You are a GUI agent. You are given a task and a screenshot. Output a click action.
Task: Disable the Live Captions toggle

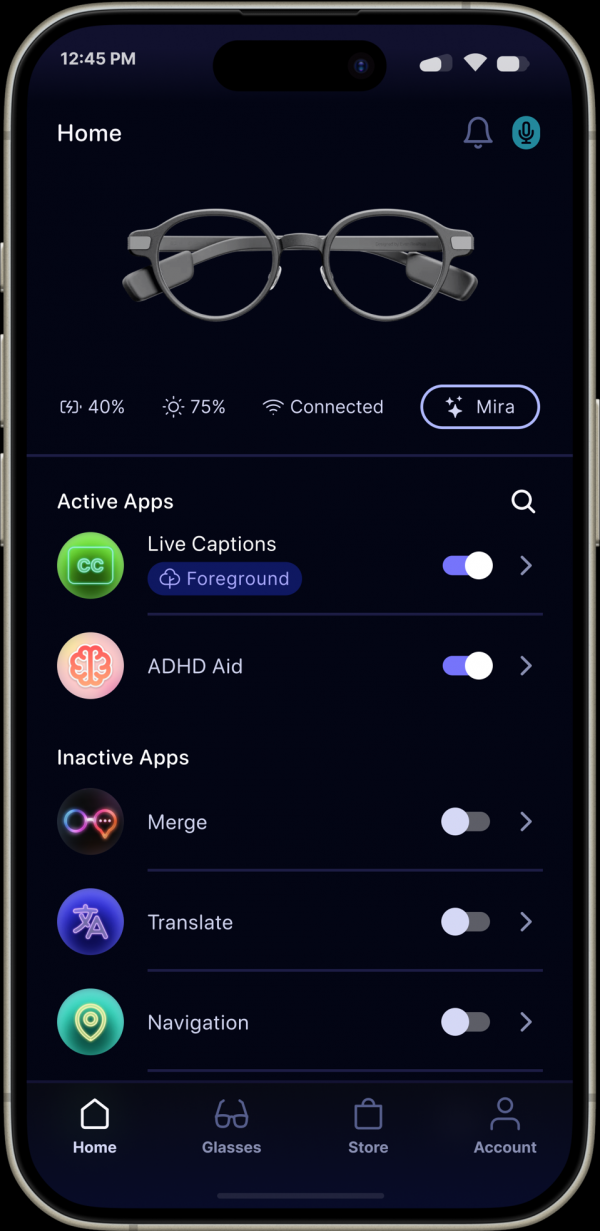467,566
